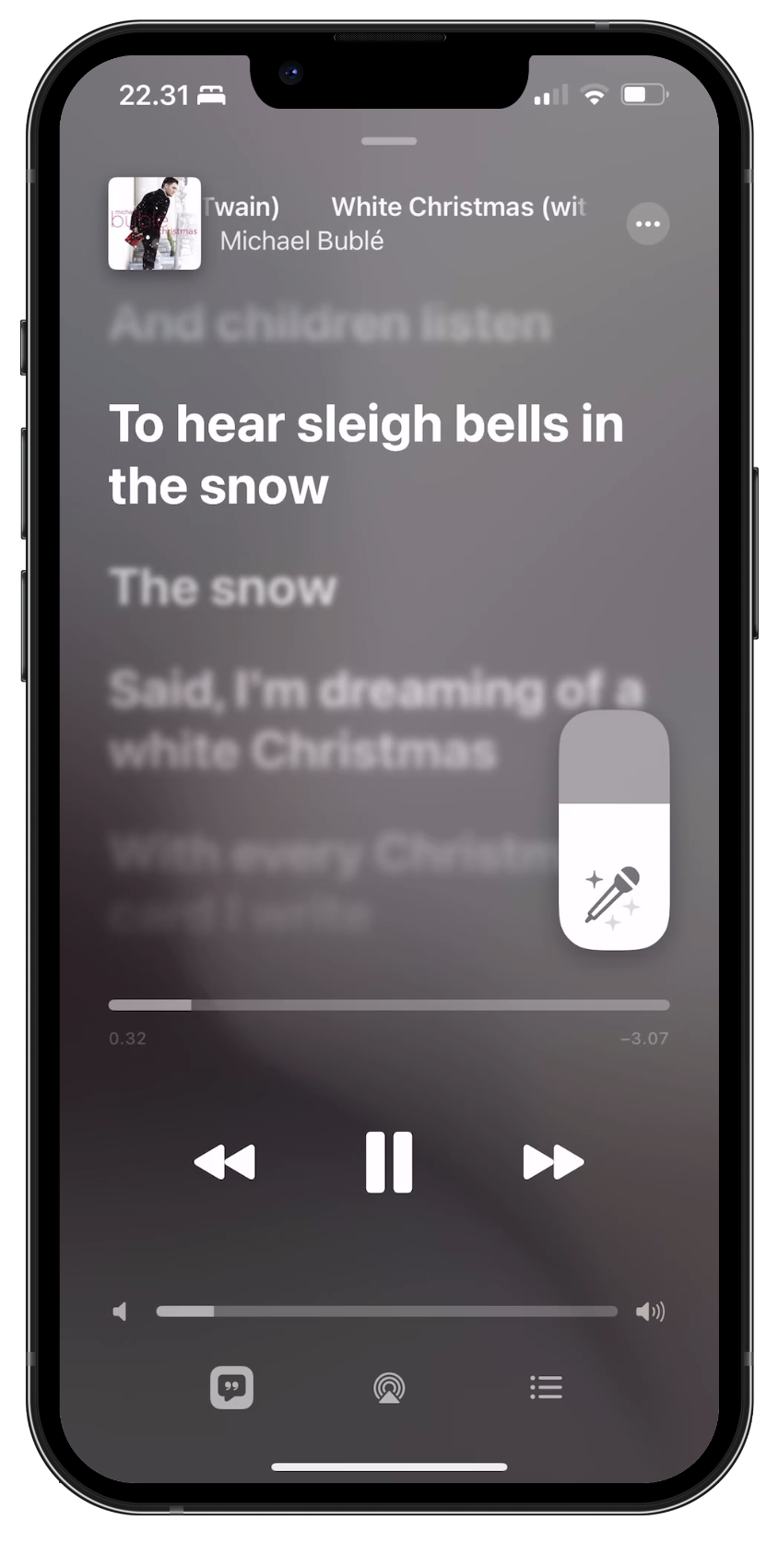Tap the Sing microphone vocal slider
778x1568 pixels.
pos(614,830)
